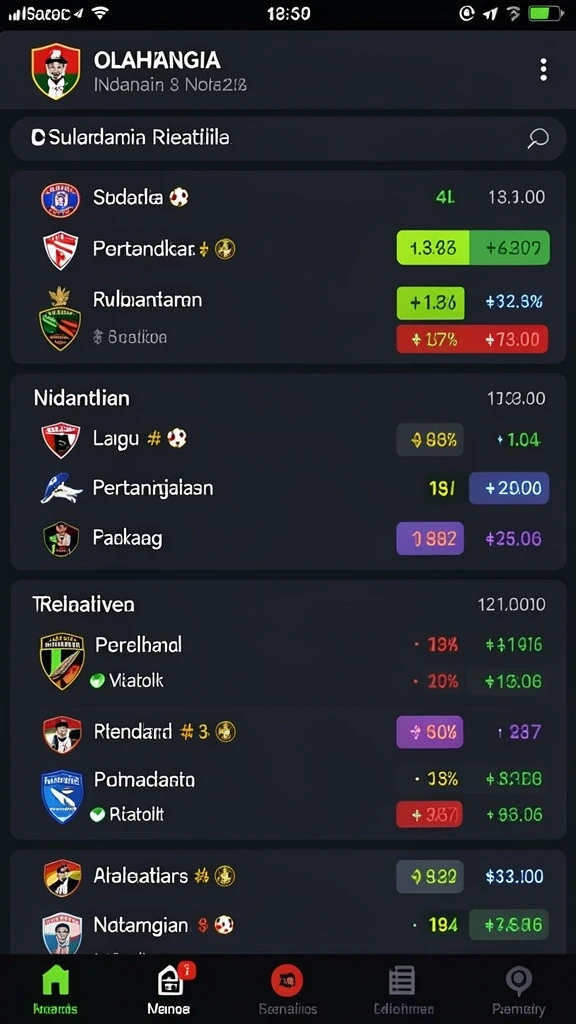The image size is (576, 1024).
Task: Choose the 9 86% odds chip for Laigu
Action: click(430, 439)
